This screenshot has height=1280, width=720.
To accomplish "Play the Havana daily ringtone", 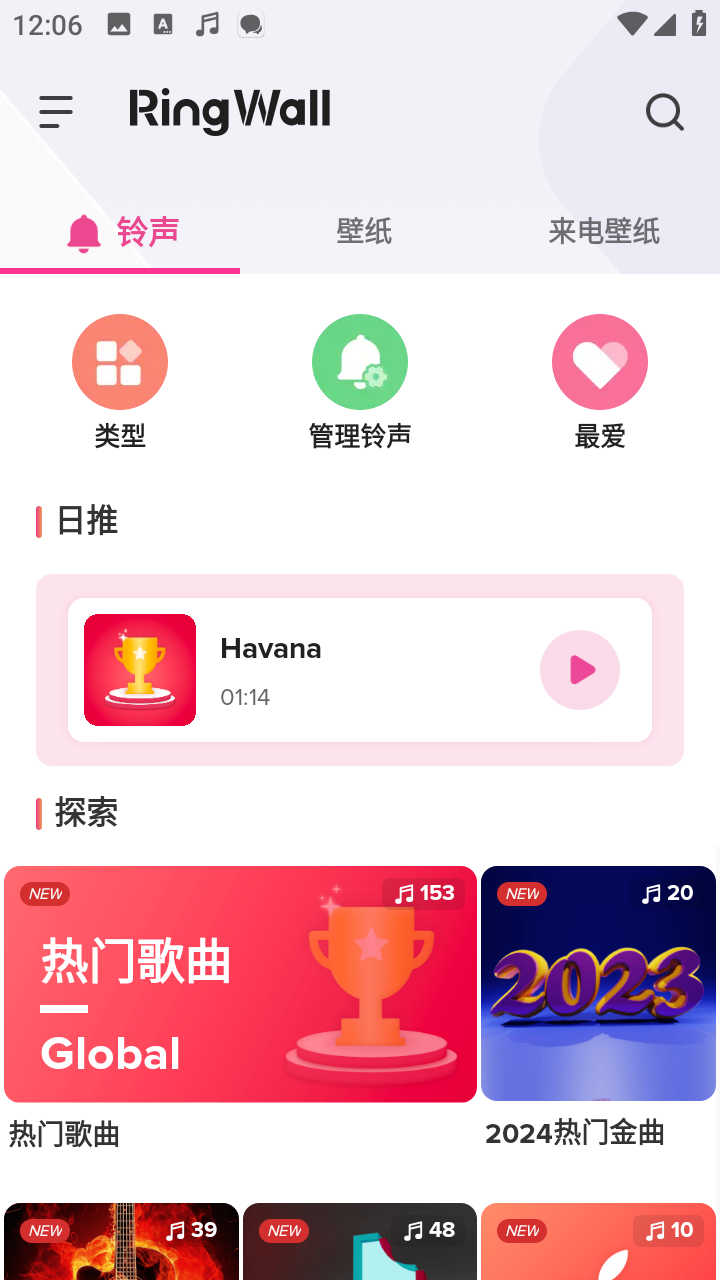I will 580,670.
